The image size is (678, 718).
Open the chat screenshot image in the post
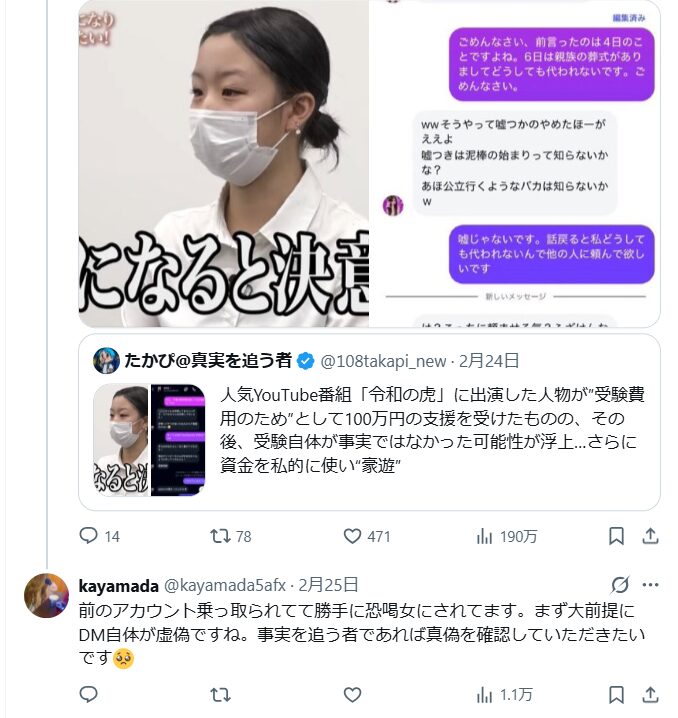point(514,163)
